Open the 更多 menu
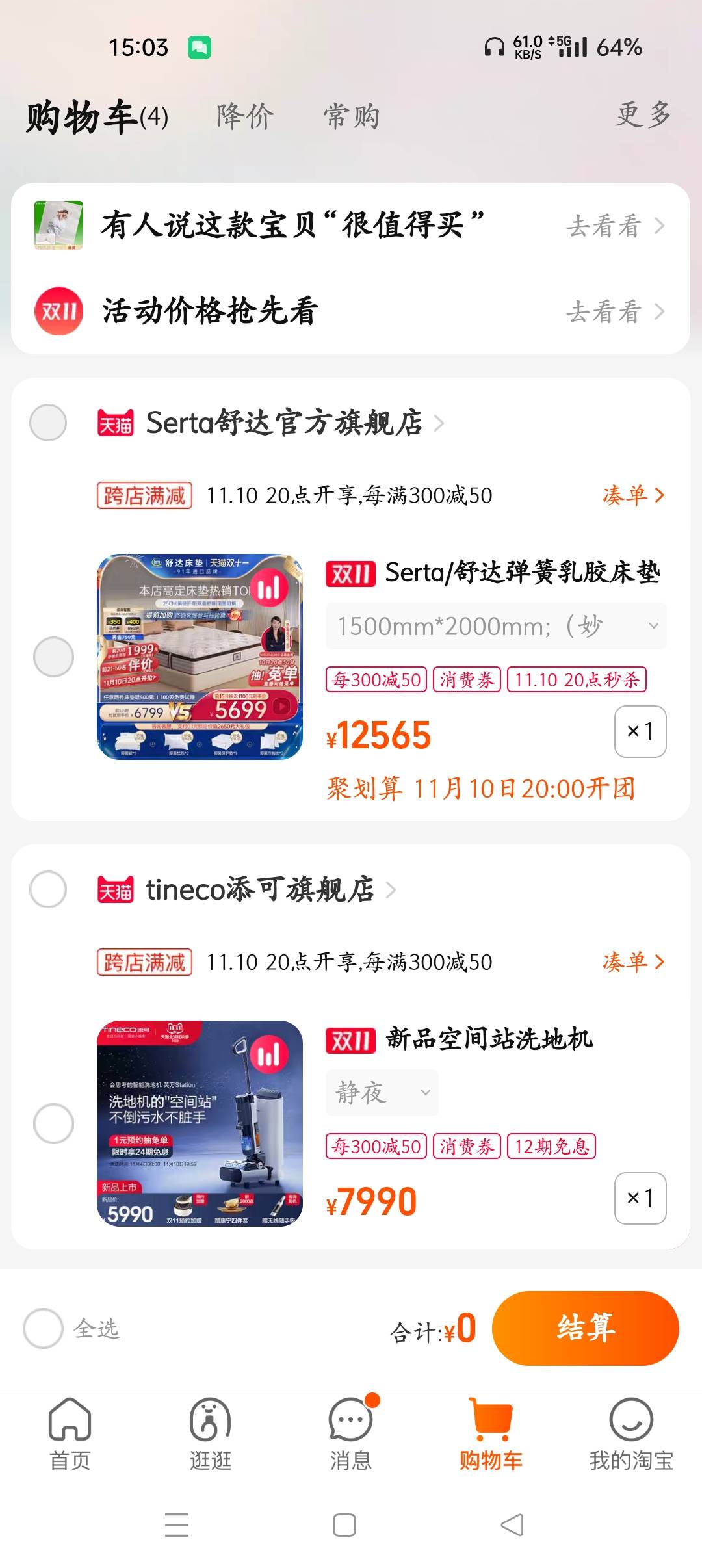This screenshot has width=702, height=1568. pos(642,115)
